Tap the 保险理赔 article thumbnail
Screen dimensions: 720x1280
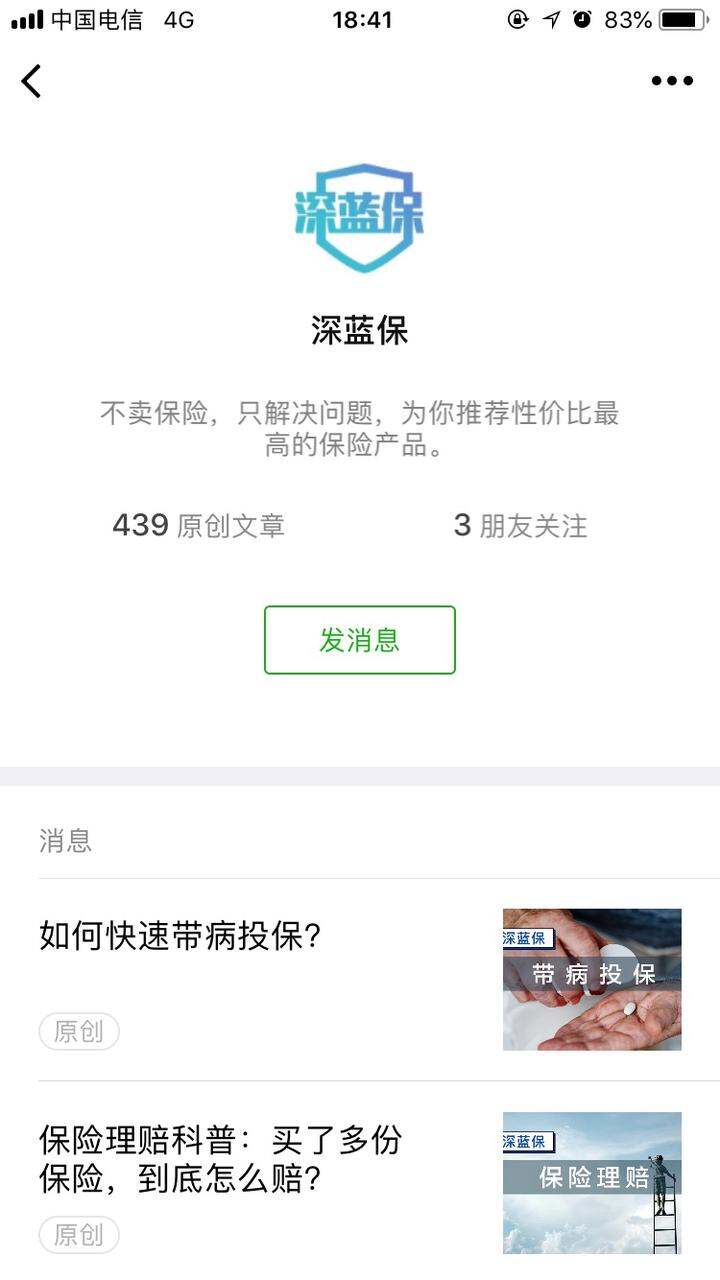pyautogui.click(x=592, y=1183)
